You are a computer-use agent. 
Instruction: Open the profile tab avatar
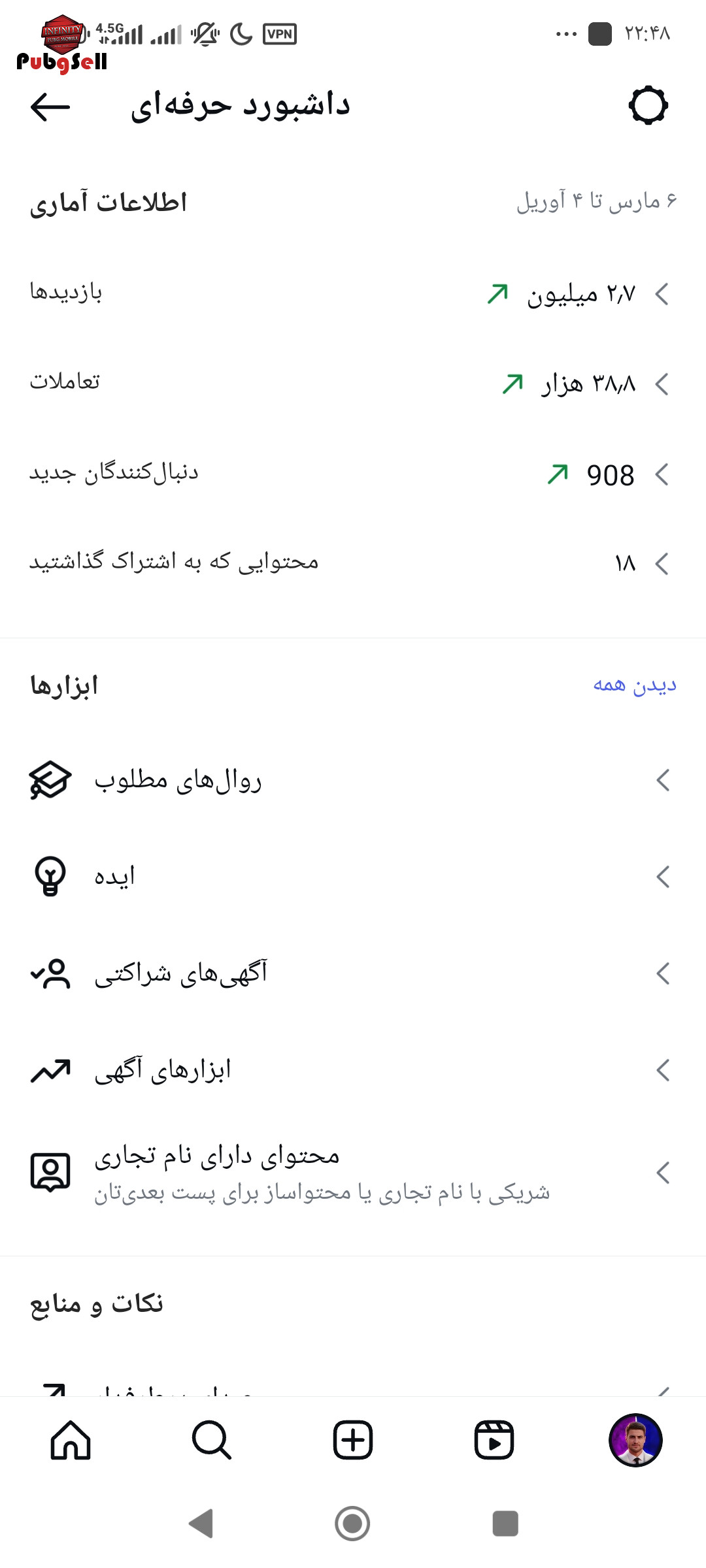635,1440
